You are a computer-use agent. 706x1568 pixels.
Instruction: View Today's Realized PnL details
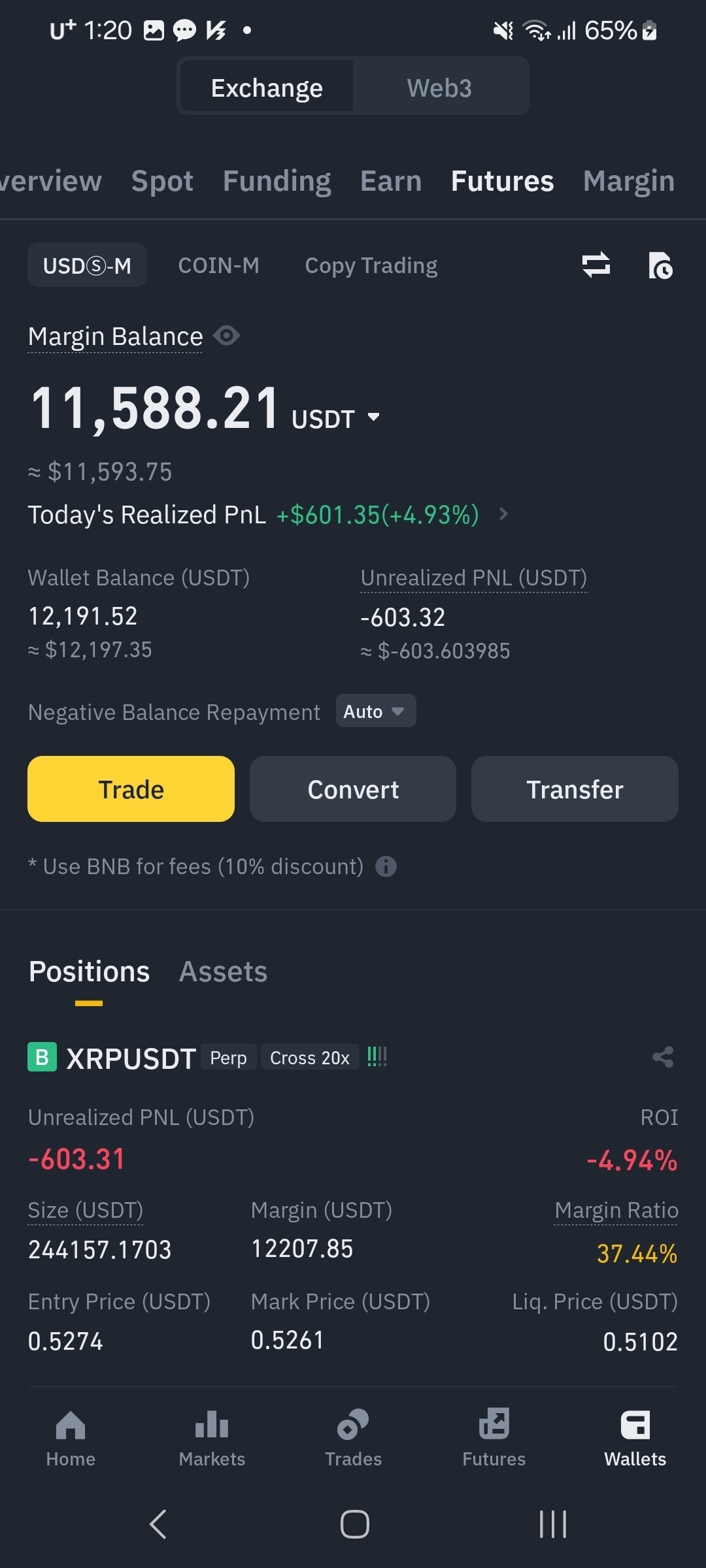tap(503, 514)
